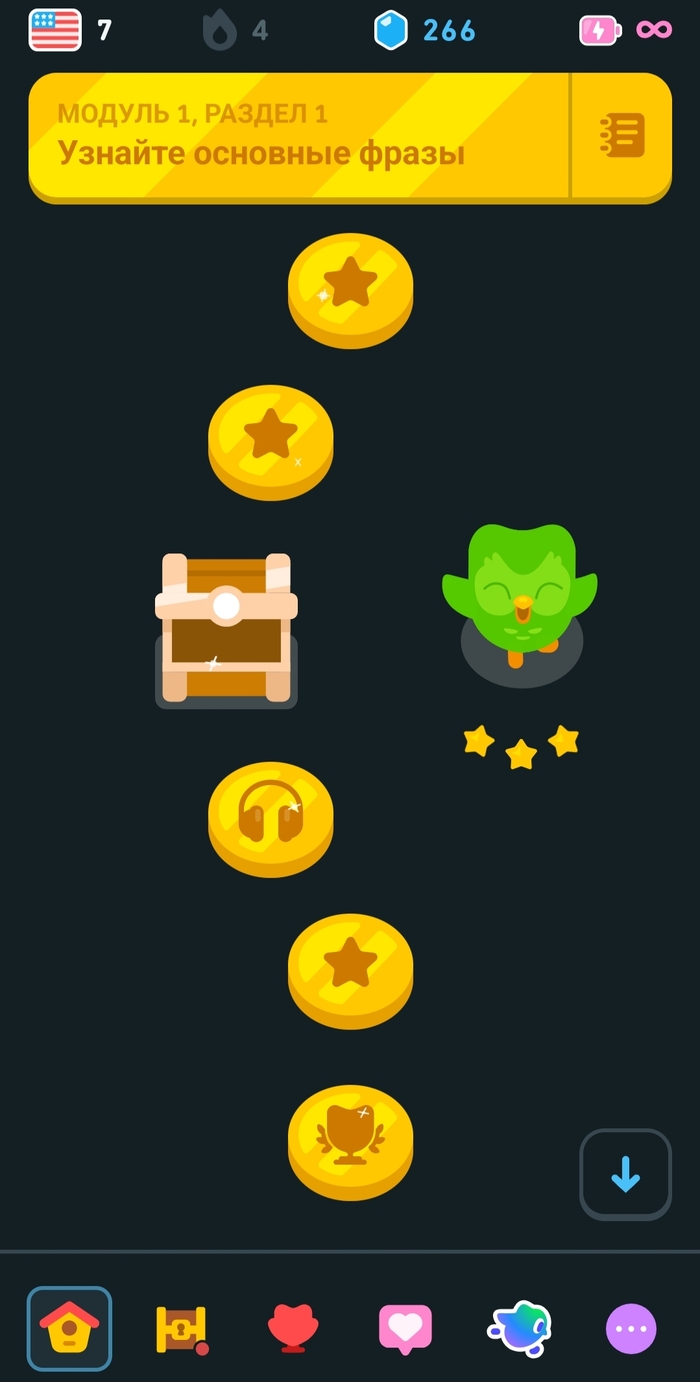The height and width of the screenshot is (1382, 700).
Task: Open the star lesson right under the unit banner
Action: [x=350, y=286]
